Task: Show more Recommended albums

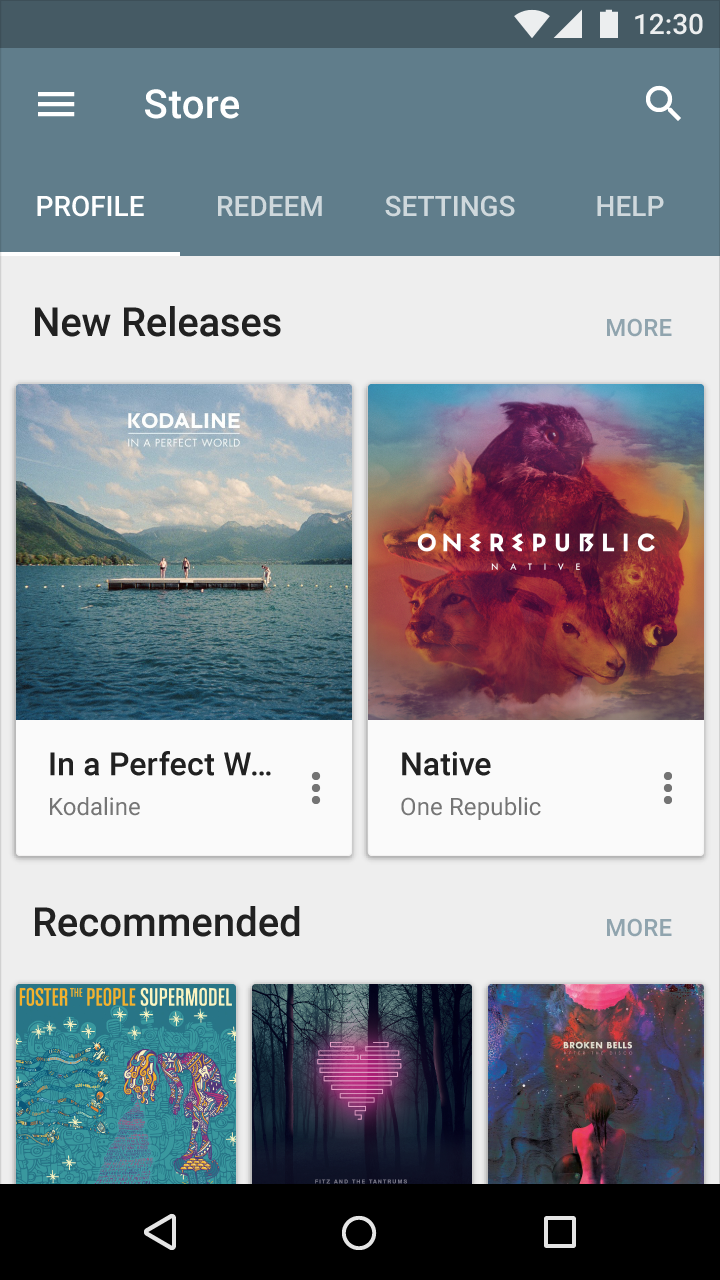Action: click(639, 928)
